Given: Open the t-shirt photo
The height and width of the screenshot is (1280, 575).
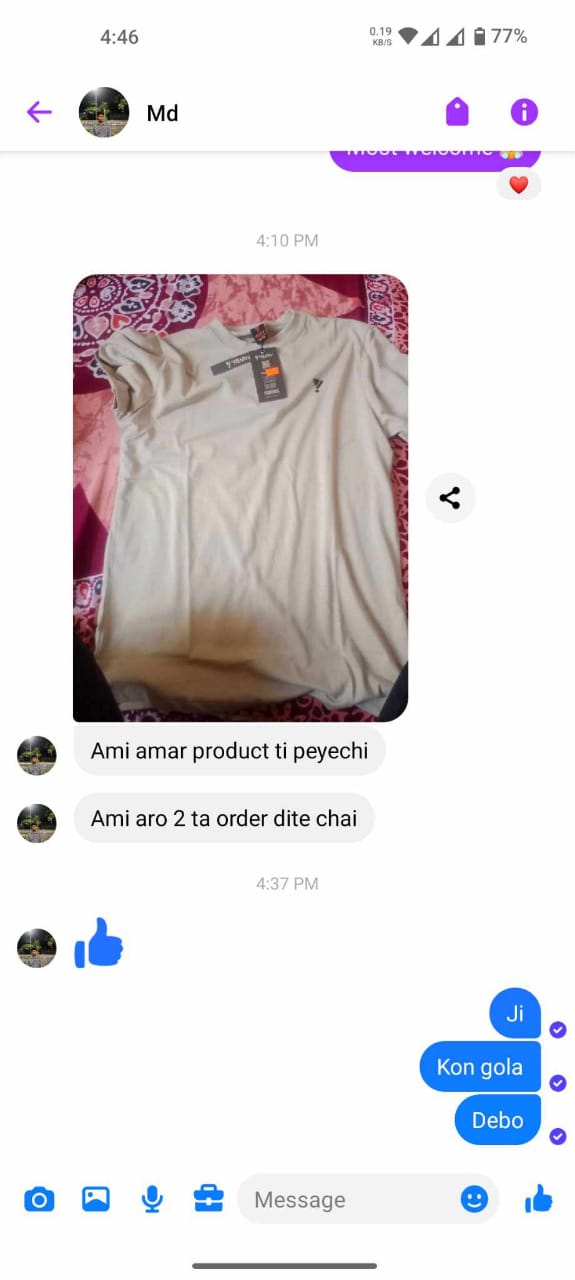Looking at the screenshot, I should pyautogui.click(x=240, y=498).
